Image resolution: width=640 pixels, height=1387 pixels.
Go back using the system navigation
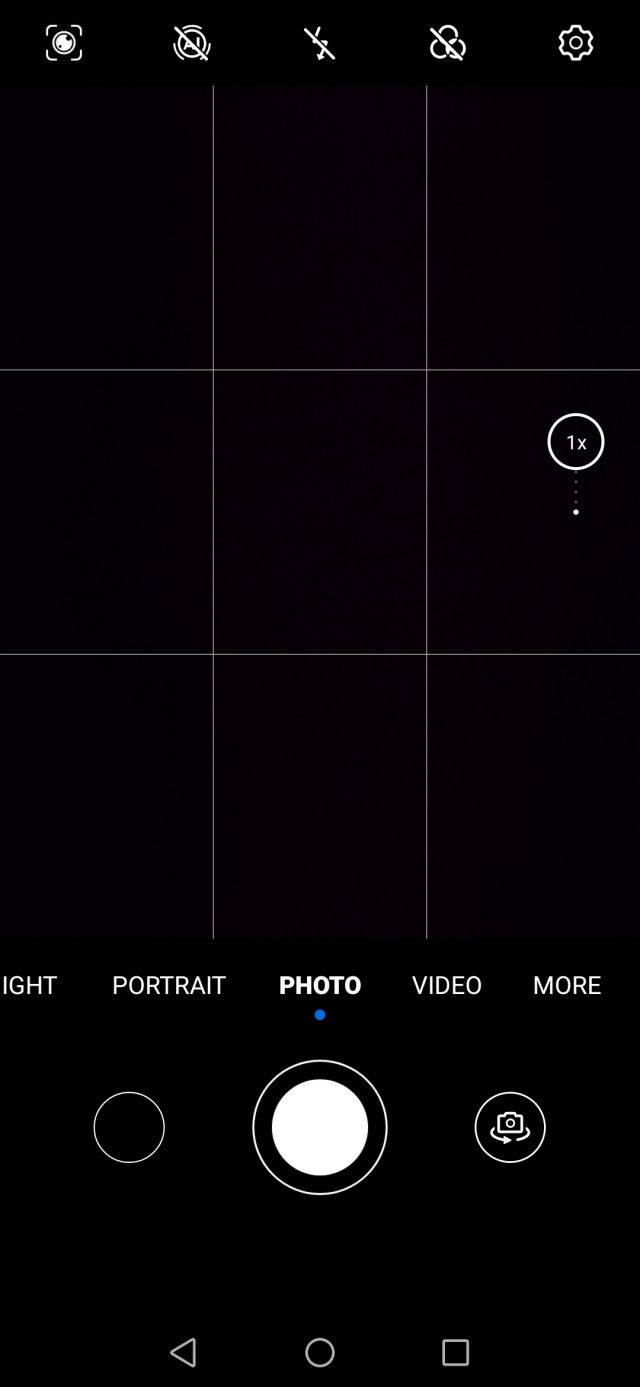pos(183,1353)
